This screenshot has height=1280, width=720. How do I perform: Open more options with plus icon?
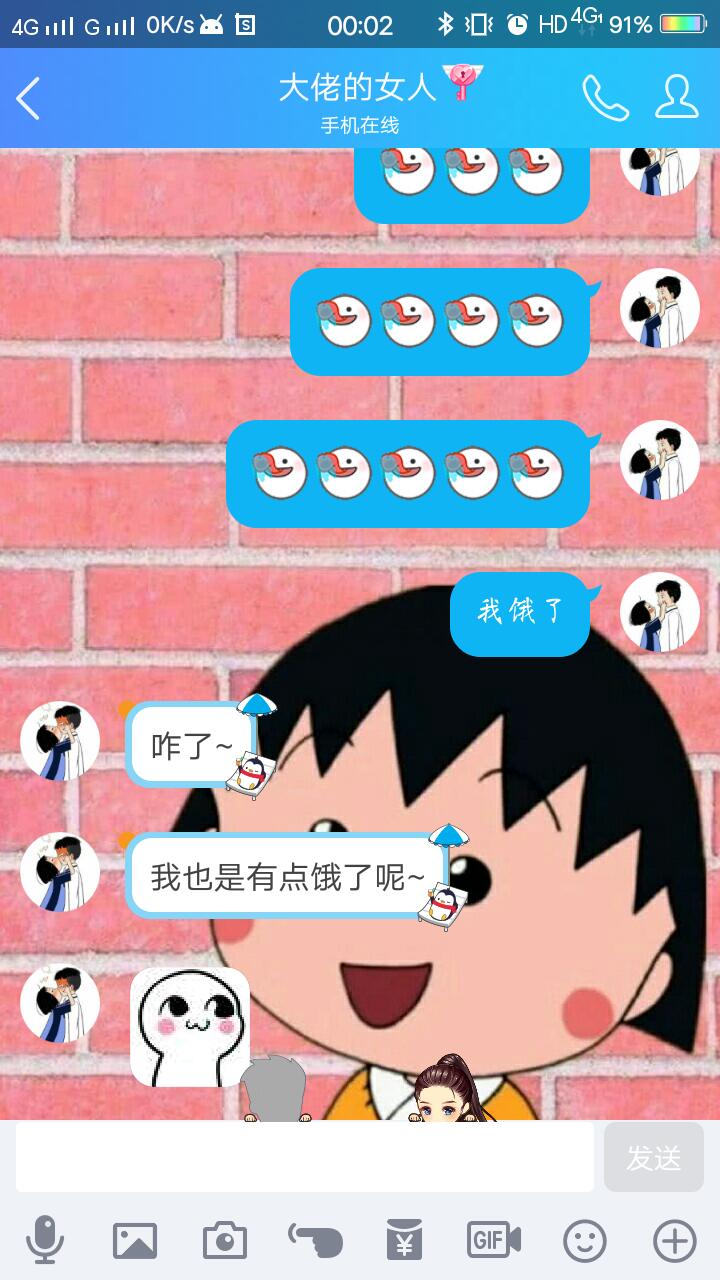(675, 1241)
